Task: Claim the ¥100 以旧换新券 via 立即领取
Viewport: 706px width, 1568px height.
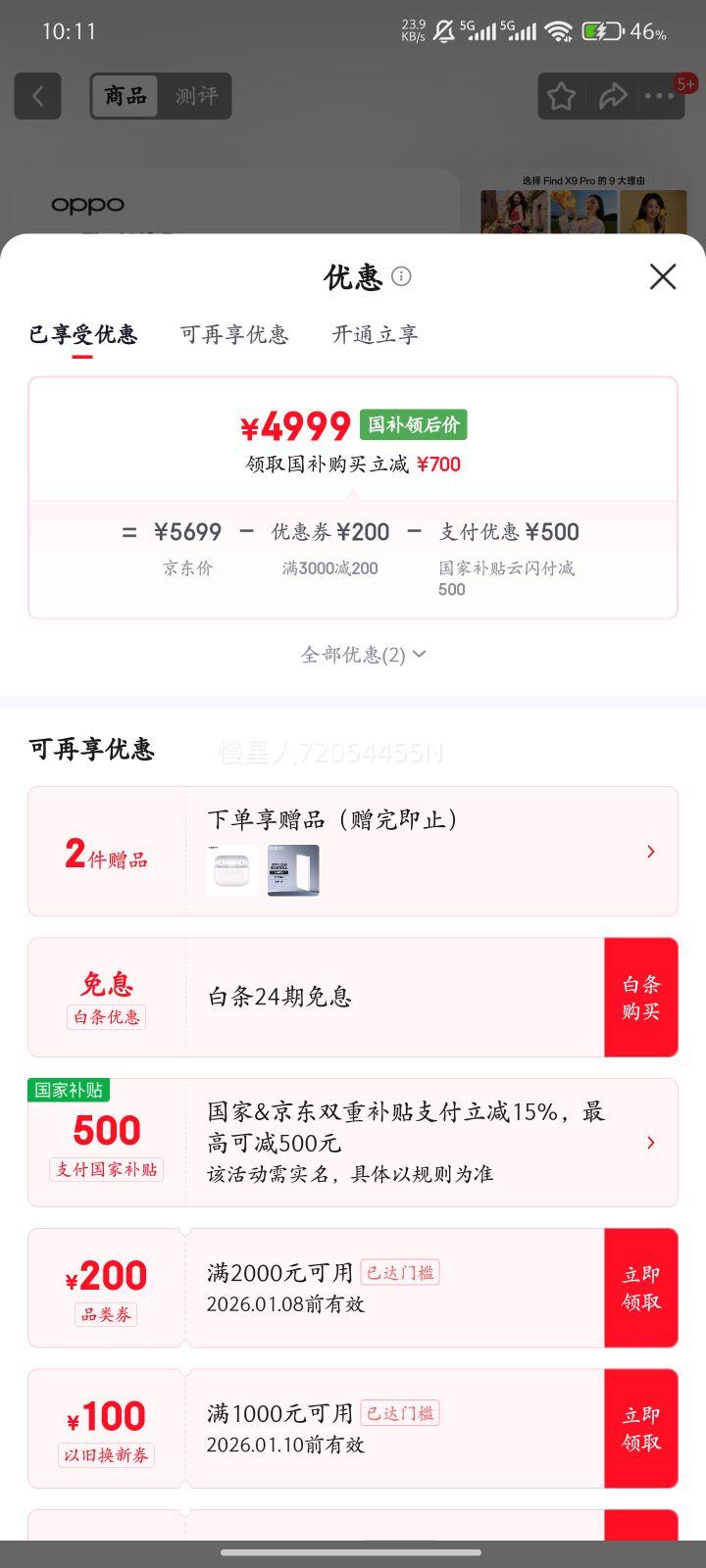Action: [x=641, y=1428]
